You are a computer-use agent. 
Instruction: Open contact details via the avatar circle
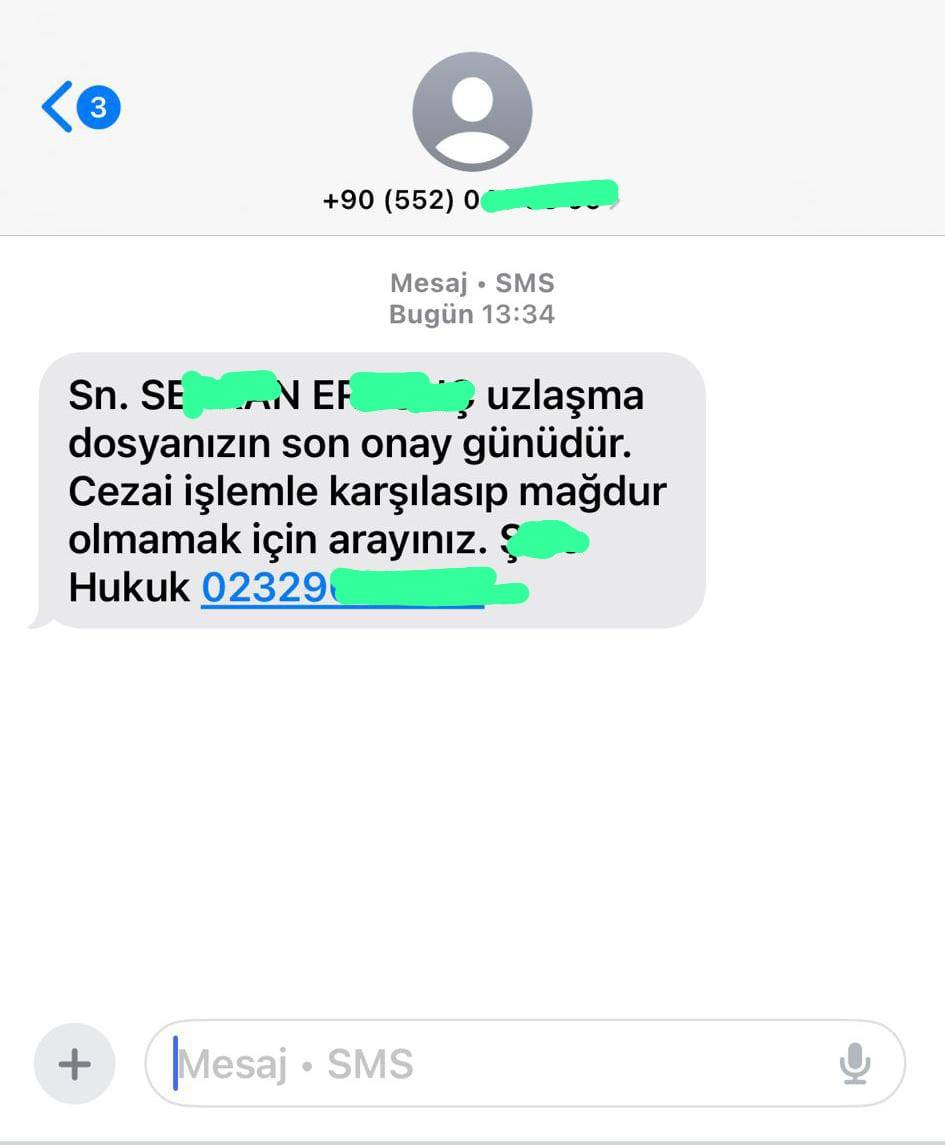(472, 111)
